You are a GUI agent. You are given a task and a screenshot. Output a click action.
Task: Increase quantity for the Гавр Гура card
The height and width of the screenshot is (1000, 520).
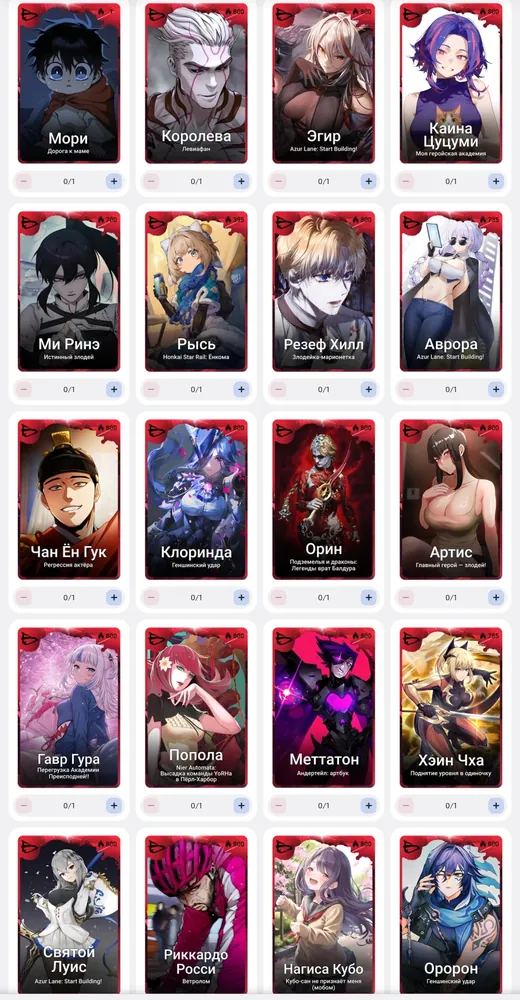pos(114,805)
